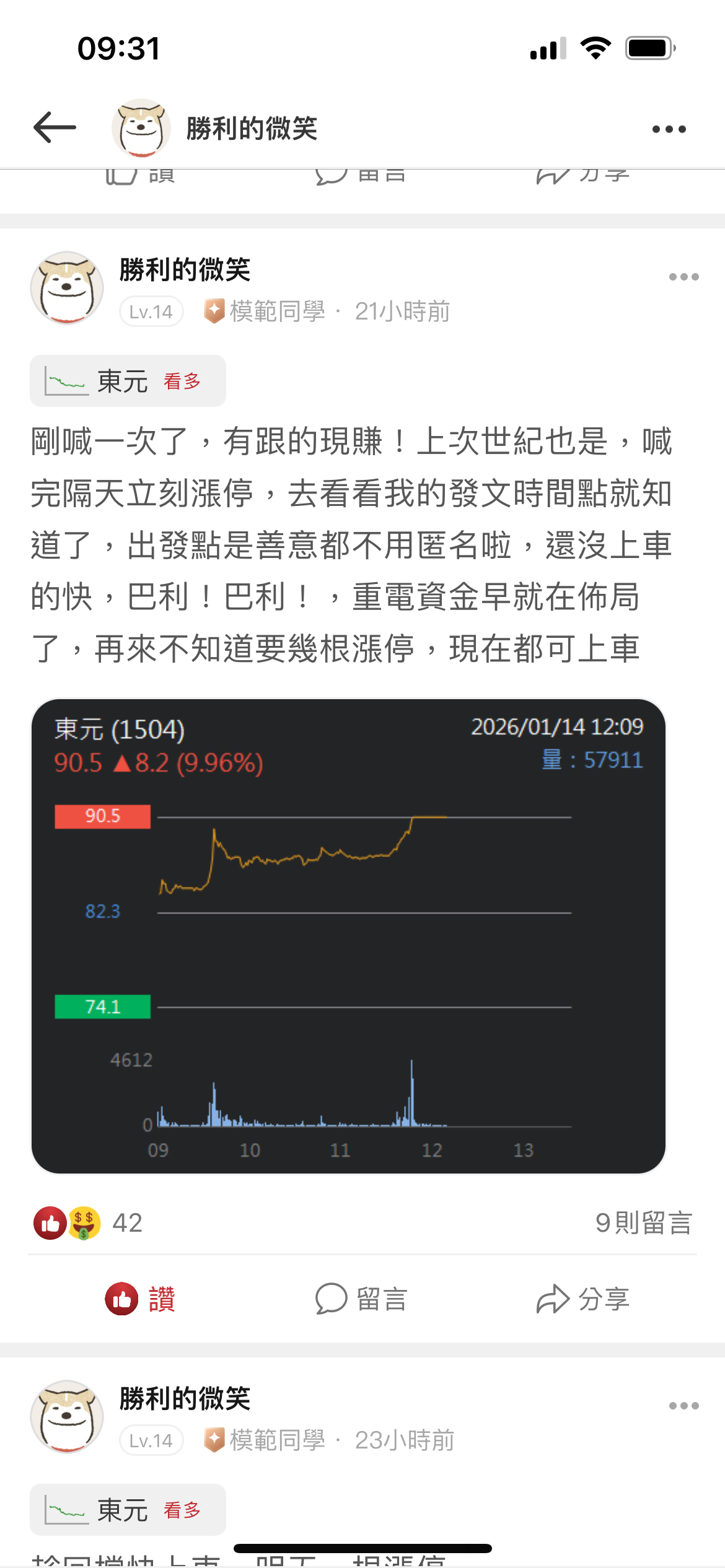The height and width of the screenshot is (1568, 725).
Task: Like the 21小時前 post with 讚
Action: [141, 1299]
